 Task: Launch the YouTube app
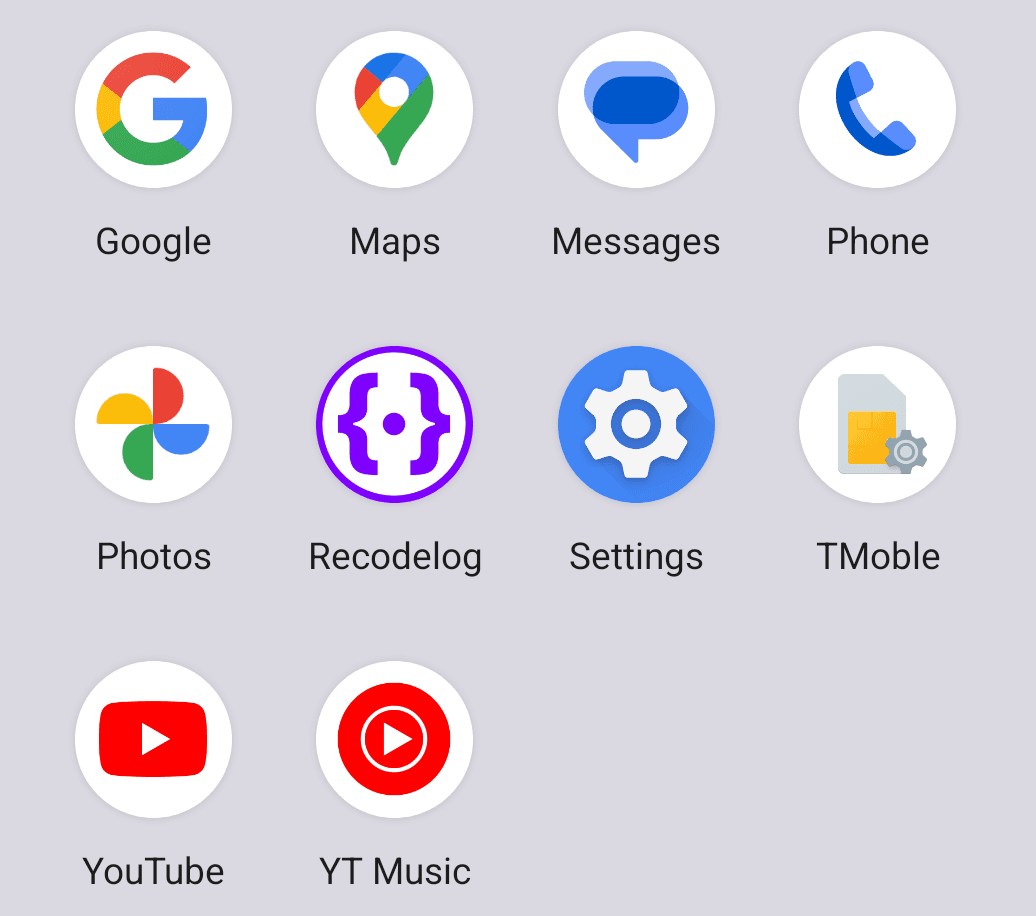[x=153, y=739]
